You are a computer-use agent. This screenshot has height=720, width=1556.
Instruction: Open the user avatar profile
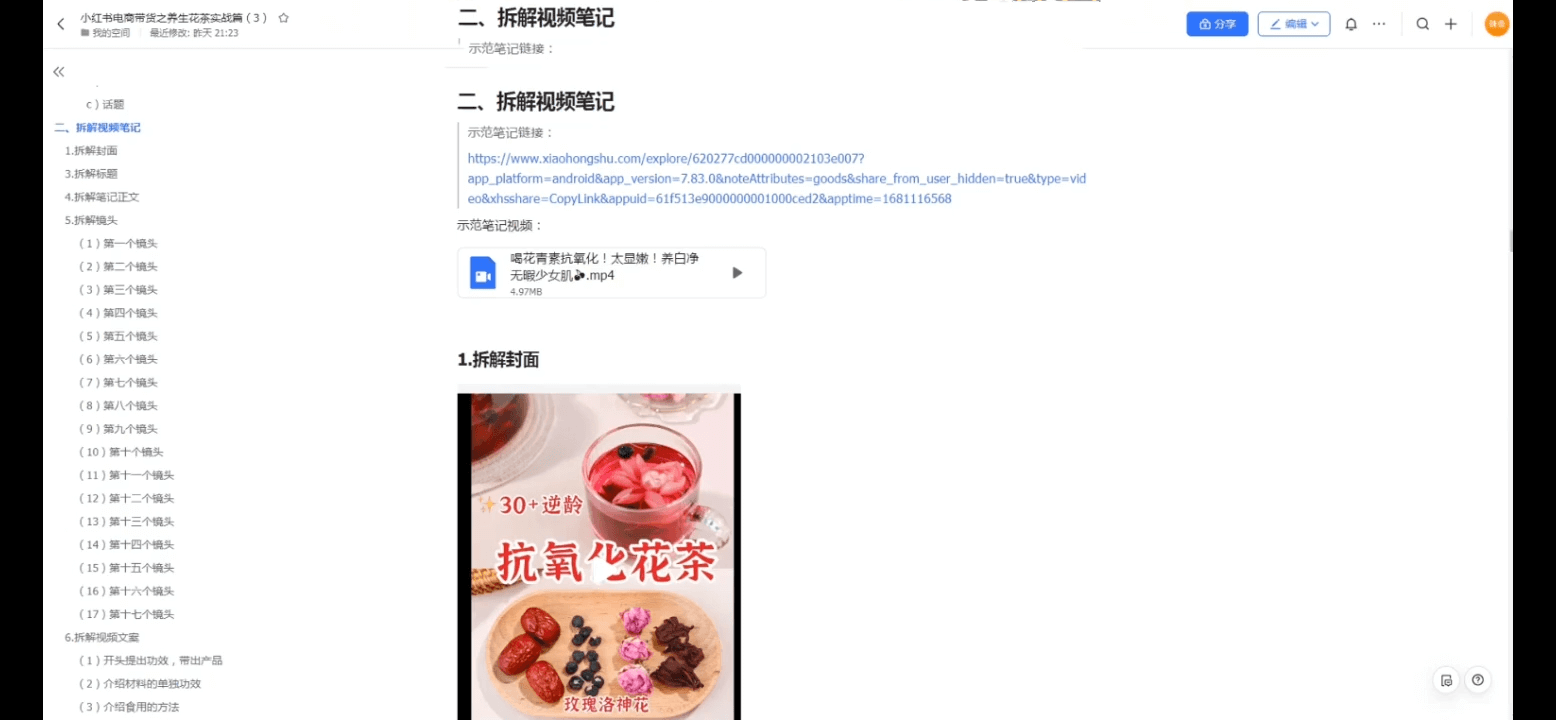[1496, 24]
